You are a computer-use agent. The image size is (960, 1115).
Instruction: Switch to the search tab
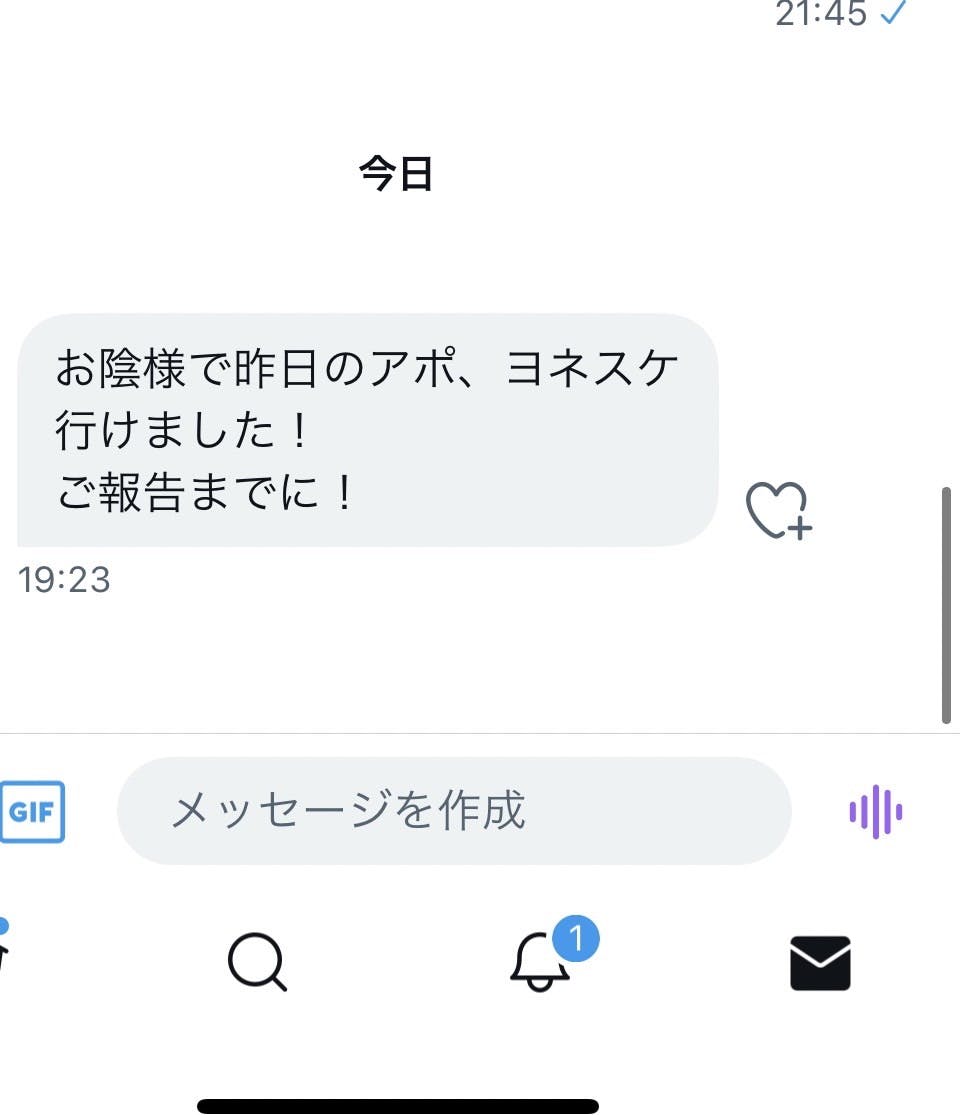click(257, 962)
